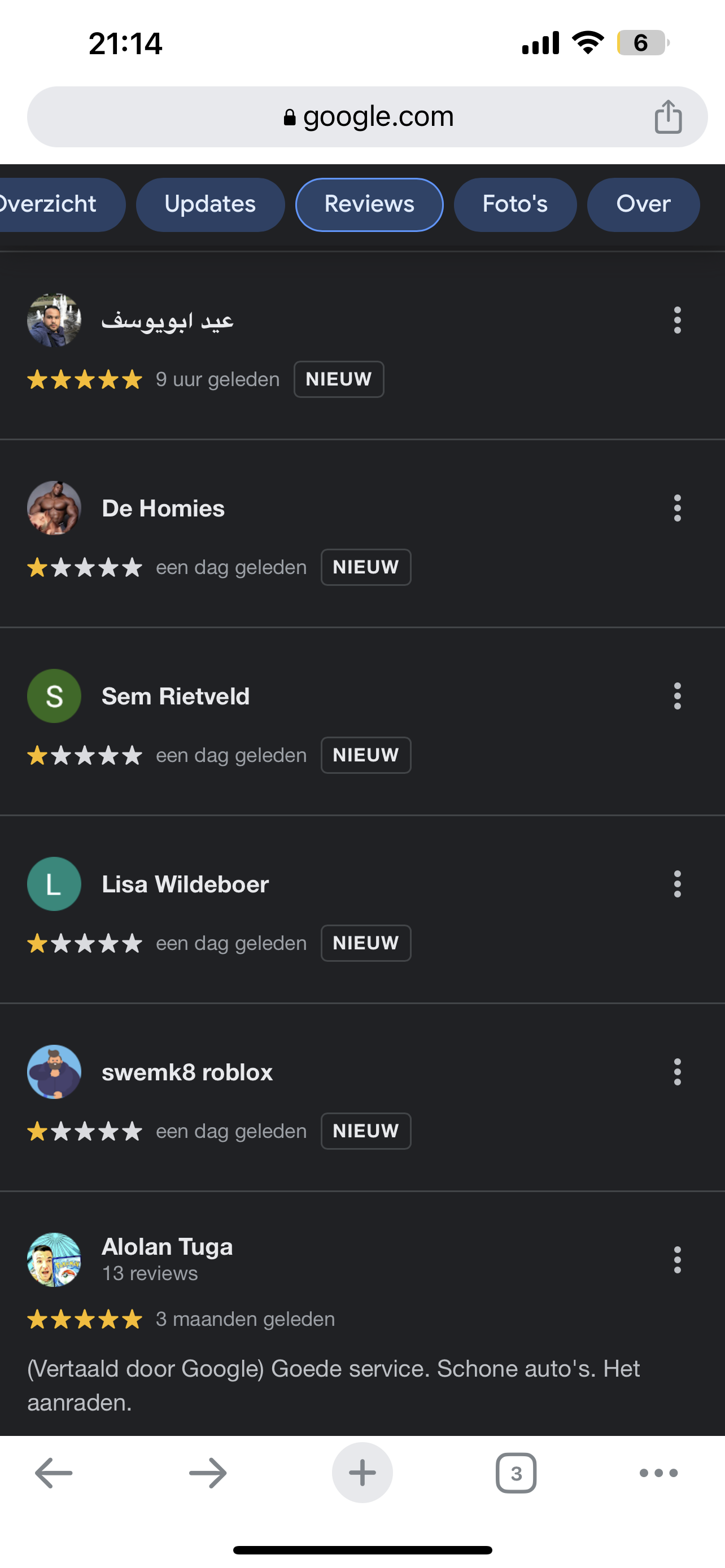725x1568 pixels.
Task: Show the 3 open tabs
Action: pos(516,1473)
